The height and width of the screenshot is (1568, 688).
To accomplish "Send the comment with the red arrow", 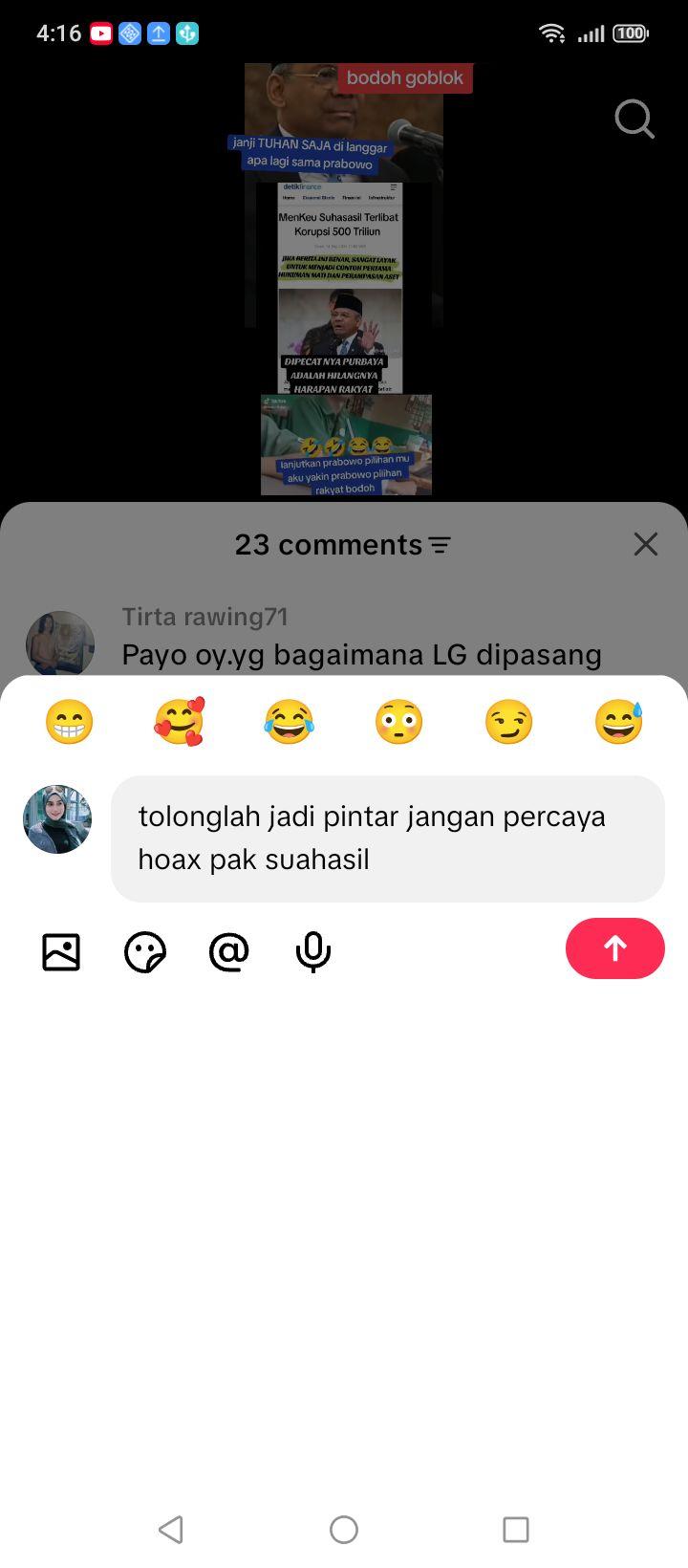I will pos(615,948).
